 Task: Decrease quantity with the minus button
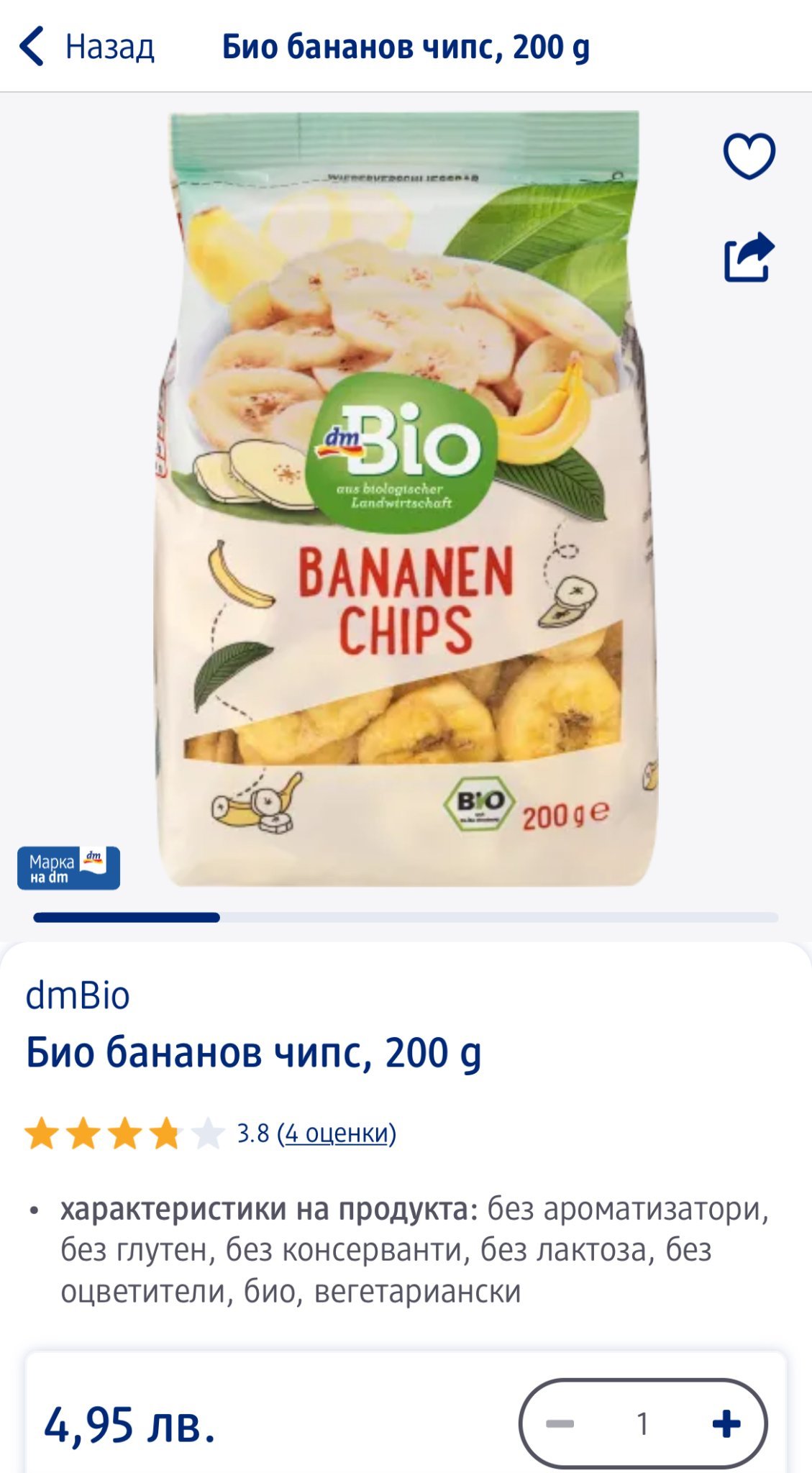pyautogui.click(x=560, y=1423)
